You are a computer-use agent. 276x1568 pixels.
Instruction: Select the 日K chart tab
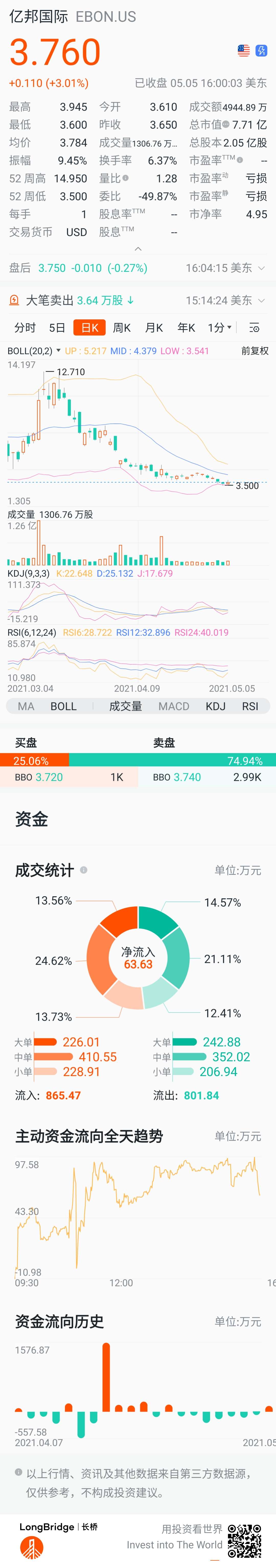(x=89, y=328)
